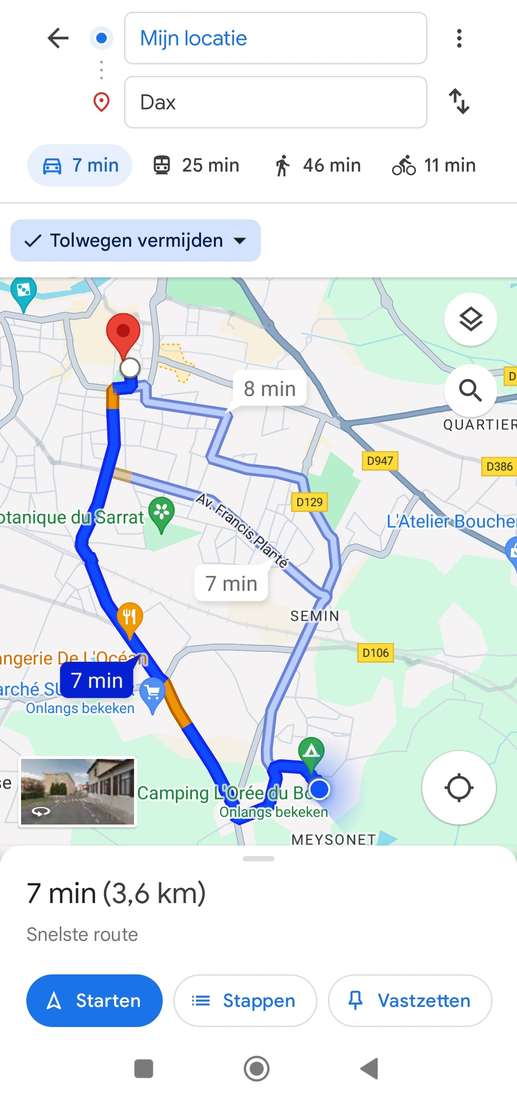517x1100 pixels.
Task: Tap the system home button
Action: 257,1069
